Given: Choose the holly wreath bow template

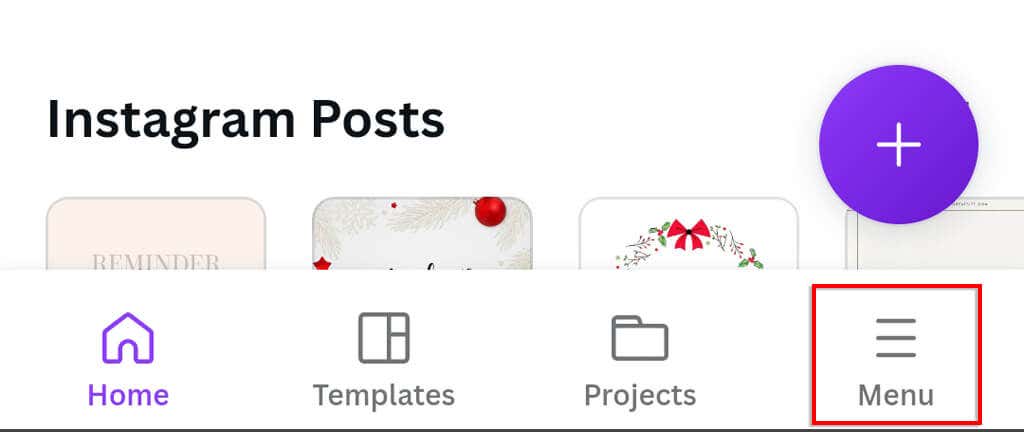Looking at the screenshot, I should [688, 235].
